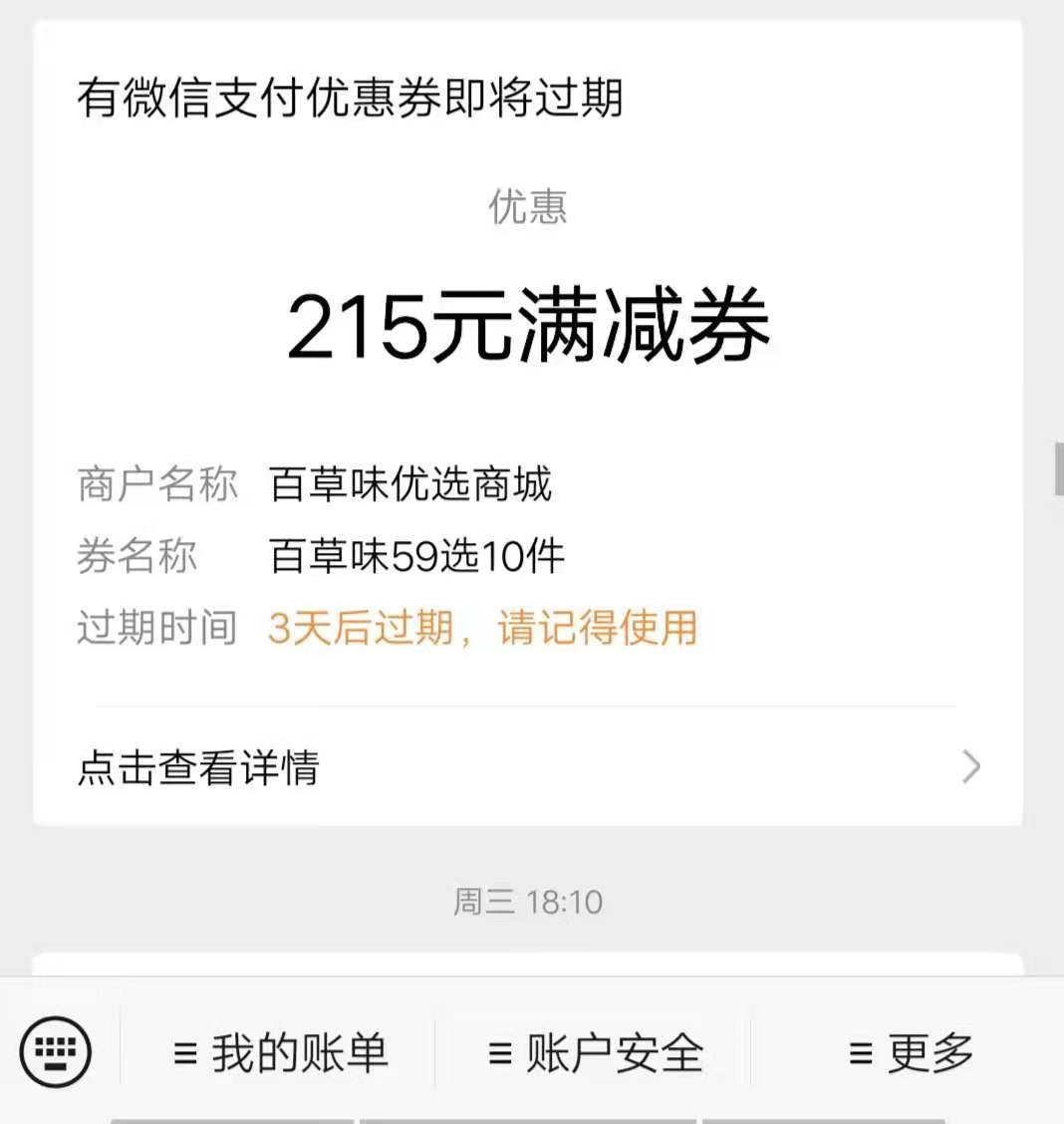Viewport: 1064px width, 1124px height.
Task: Expand the 更多 menu
Action: [x=910, y=1053]
